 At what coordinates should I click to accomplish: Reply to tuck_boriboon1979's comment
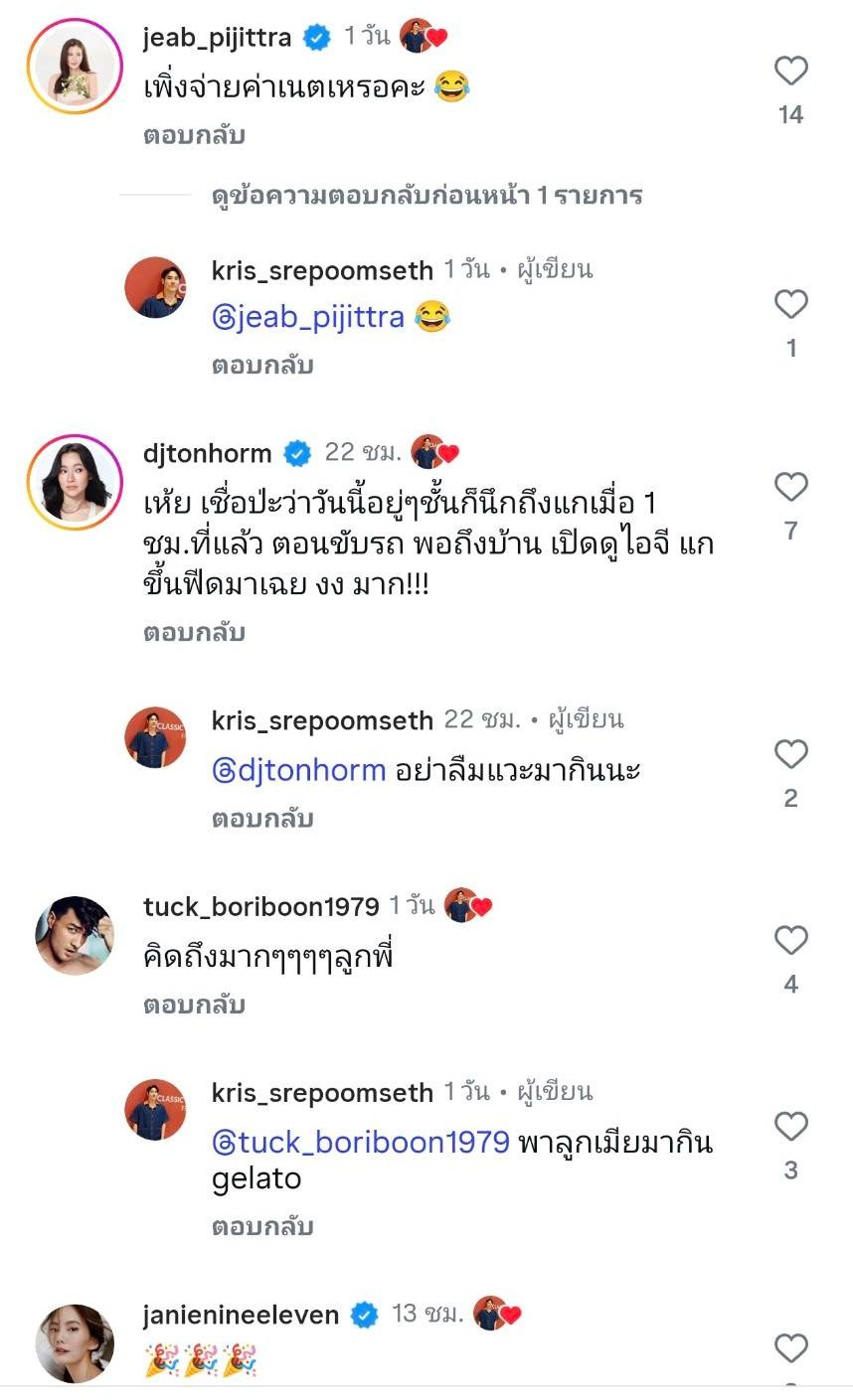click(x=194, y=1005)
